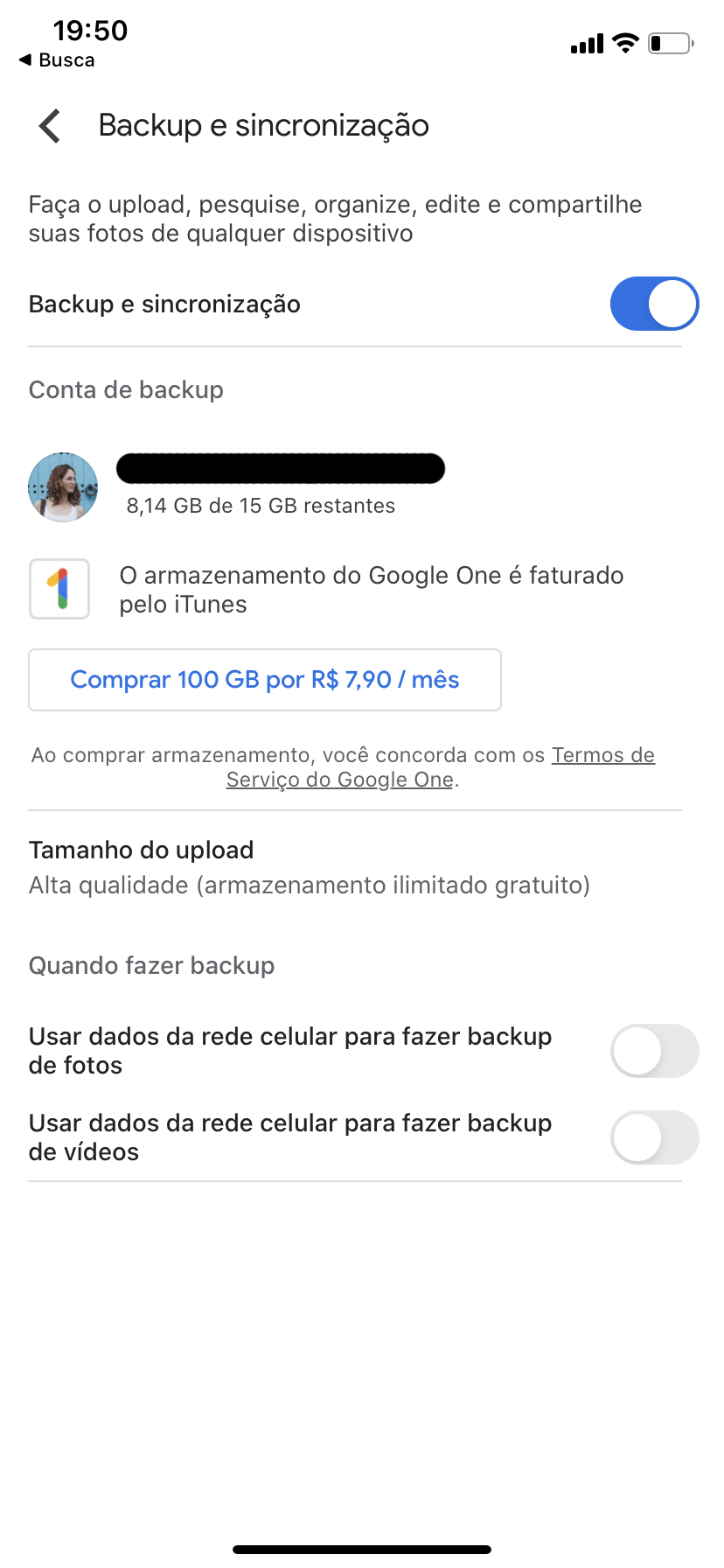The width and height of the screenshot is (724, 1568).
Task: Open Tamanho do upload setting
Action: tap(309, 867)
